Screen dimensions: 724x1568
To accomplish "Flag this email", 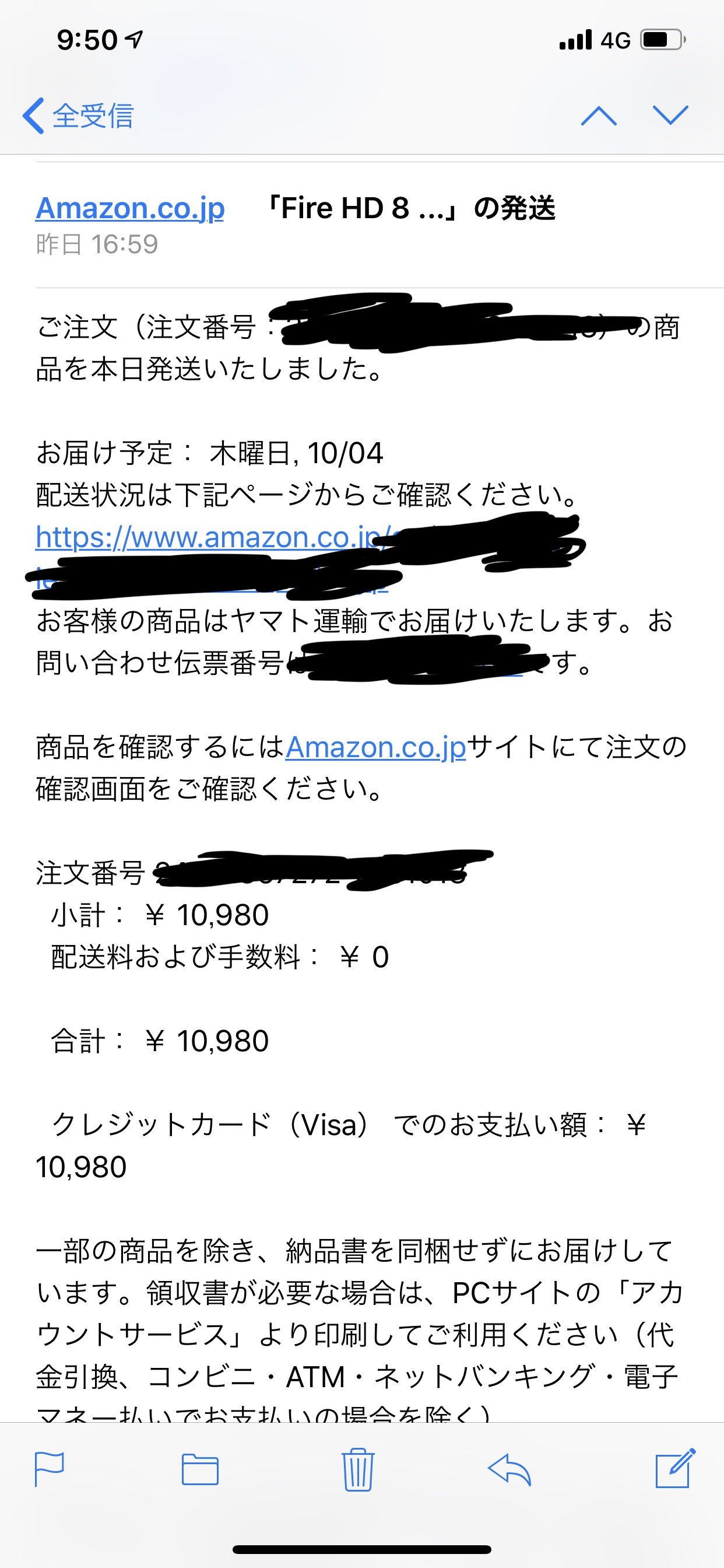I will [50, 1469].
